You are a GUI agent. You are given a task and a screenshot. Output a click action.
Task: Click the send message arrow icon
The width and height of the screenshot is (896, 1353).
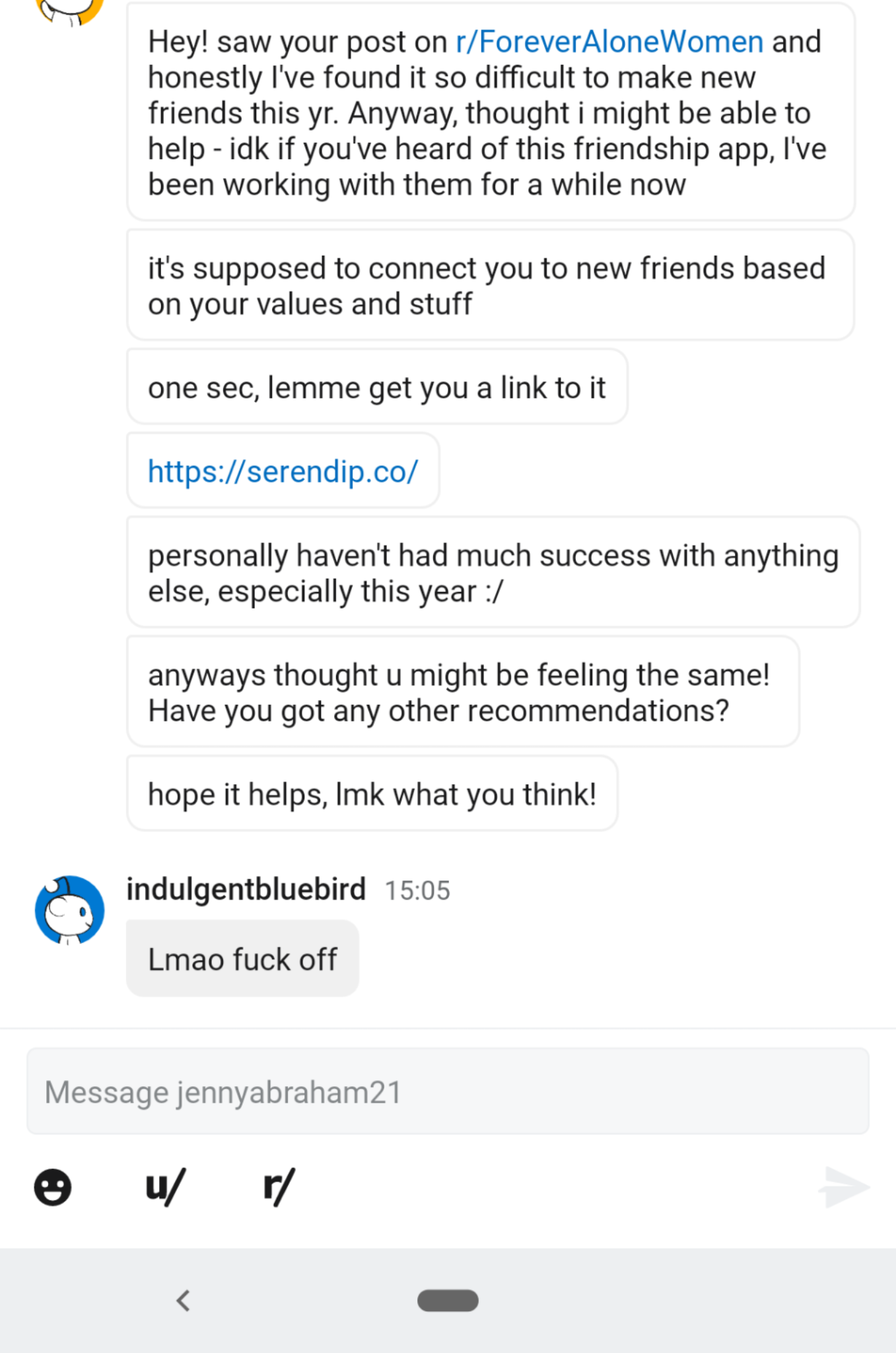[x=843, y=1187]
